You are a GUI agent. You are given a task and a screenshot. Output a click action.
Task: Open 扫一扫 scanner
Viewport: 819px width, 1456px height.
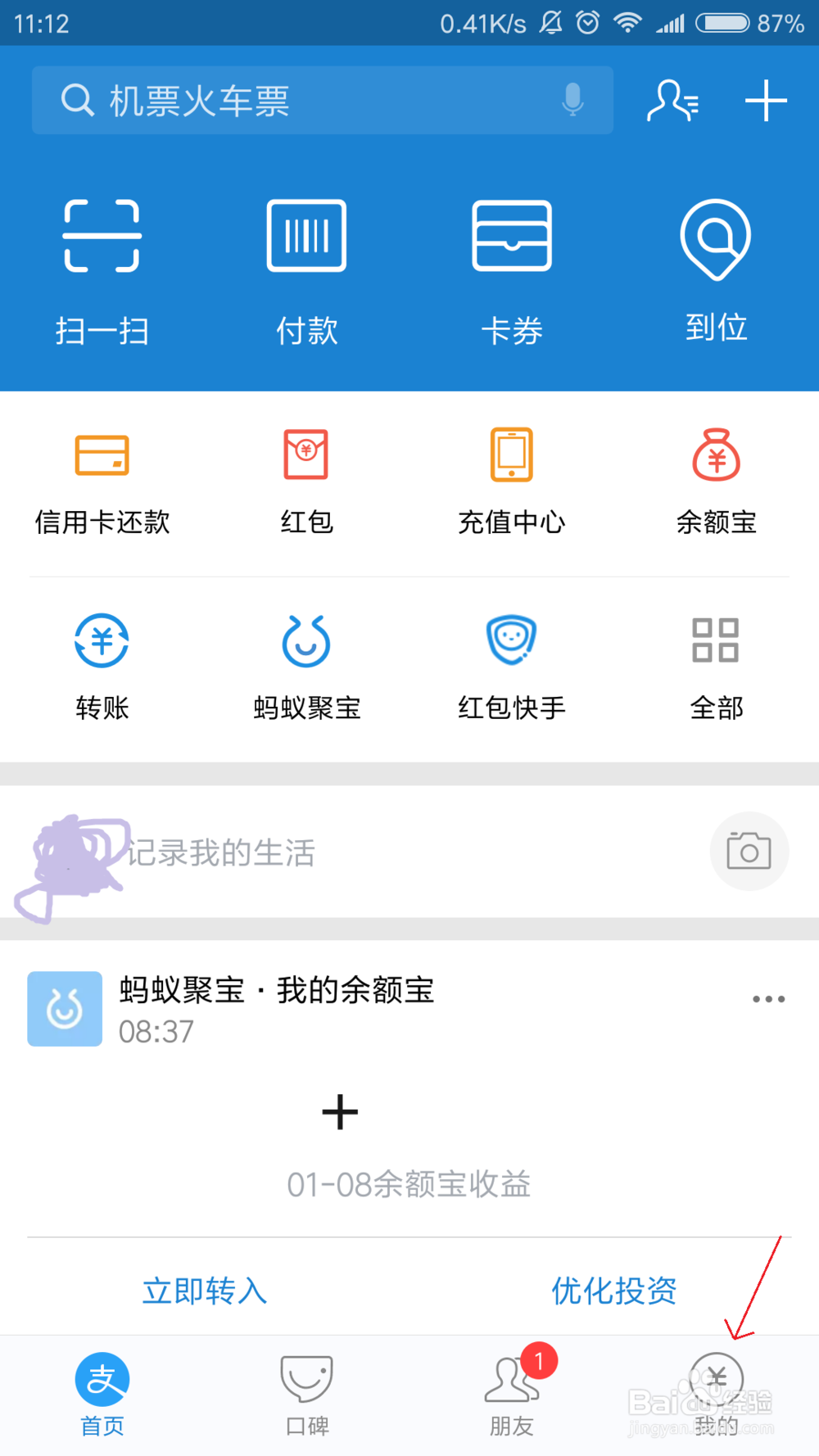tap(102, 272)
